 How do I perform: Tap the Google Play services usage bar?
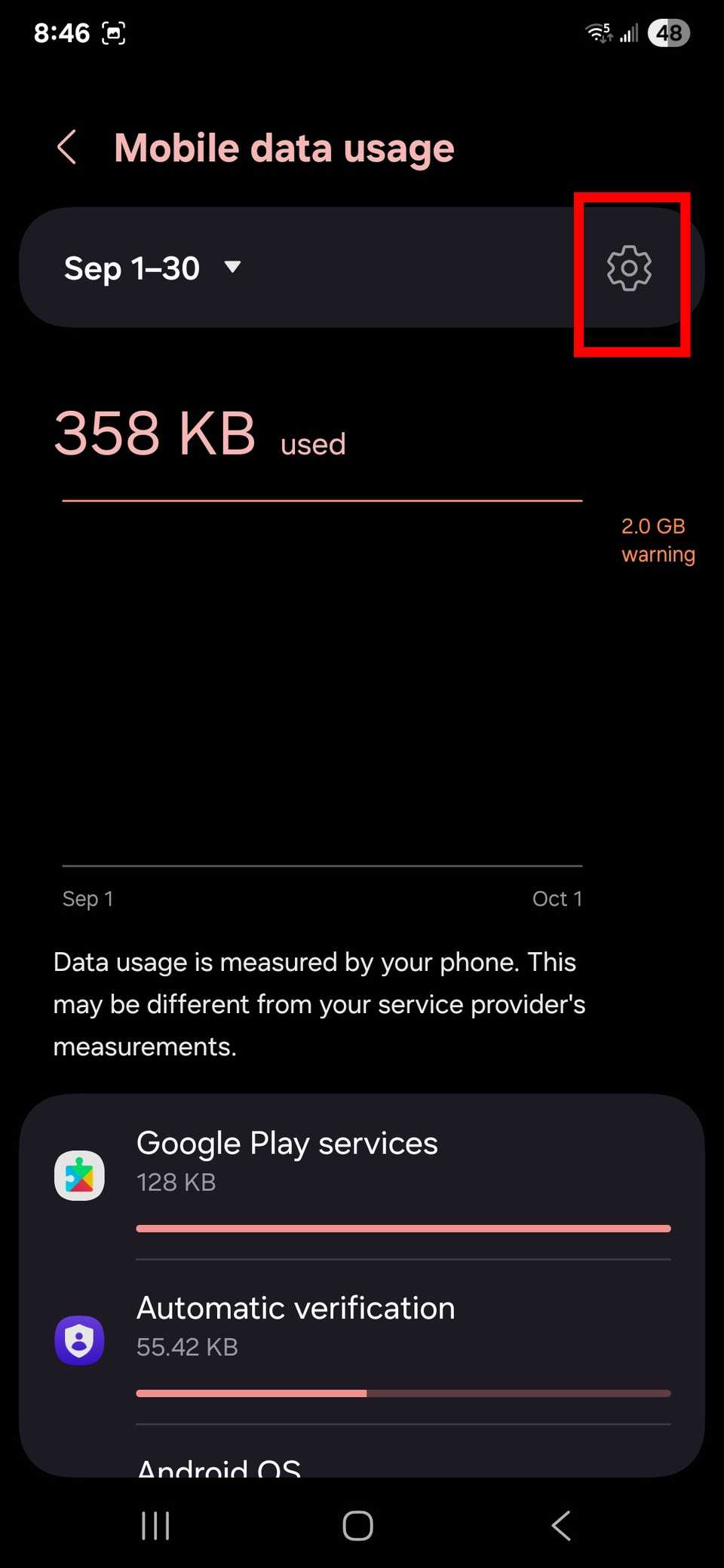tap(402, 1227)
